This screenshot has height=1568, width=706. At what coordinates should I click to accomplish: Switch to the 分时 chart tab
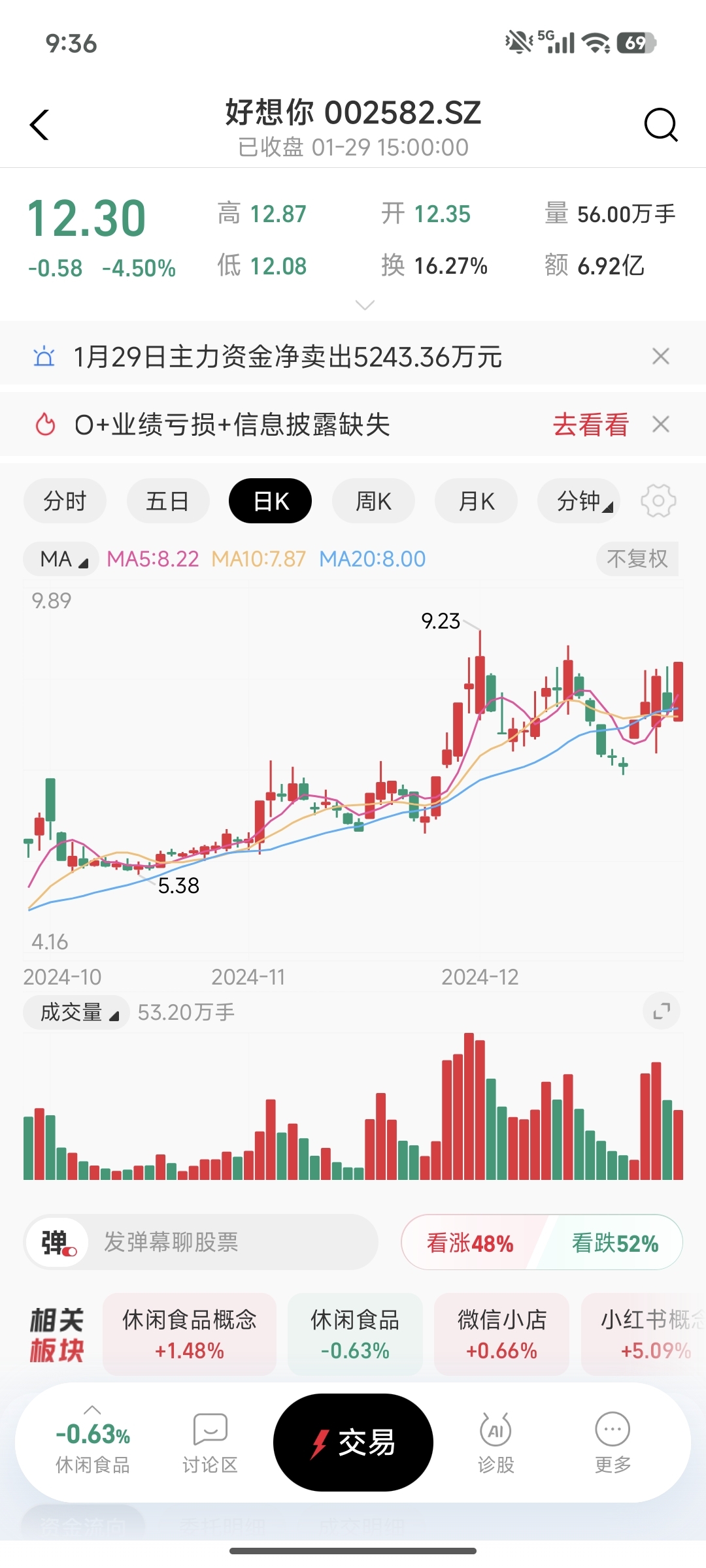(65, 501)
